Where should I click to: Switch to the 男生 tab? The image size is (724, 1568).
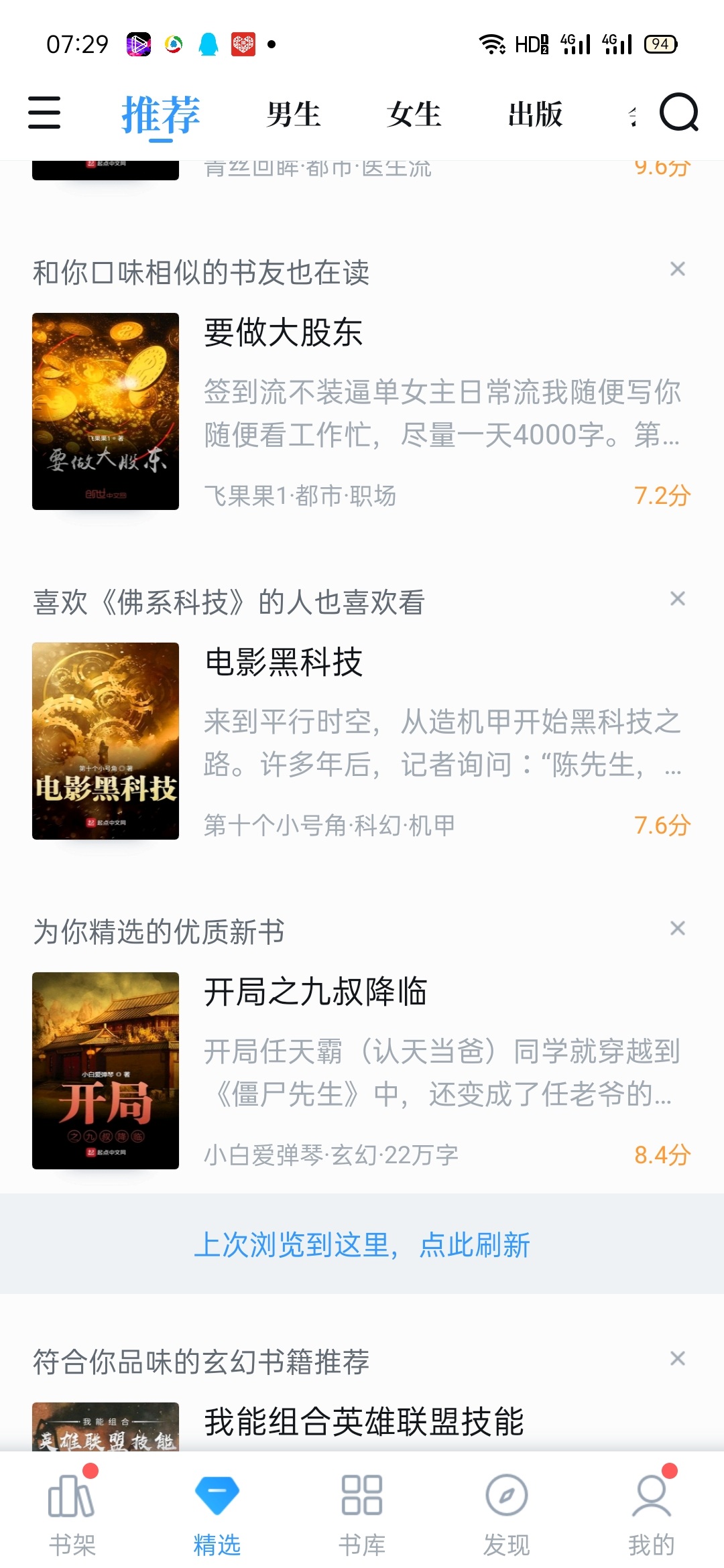pos(293,114)
